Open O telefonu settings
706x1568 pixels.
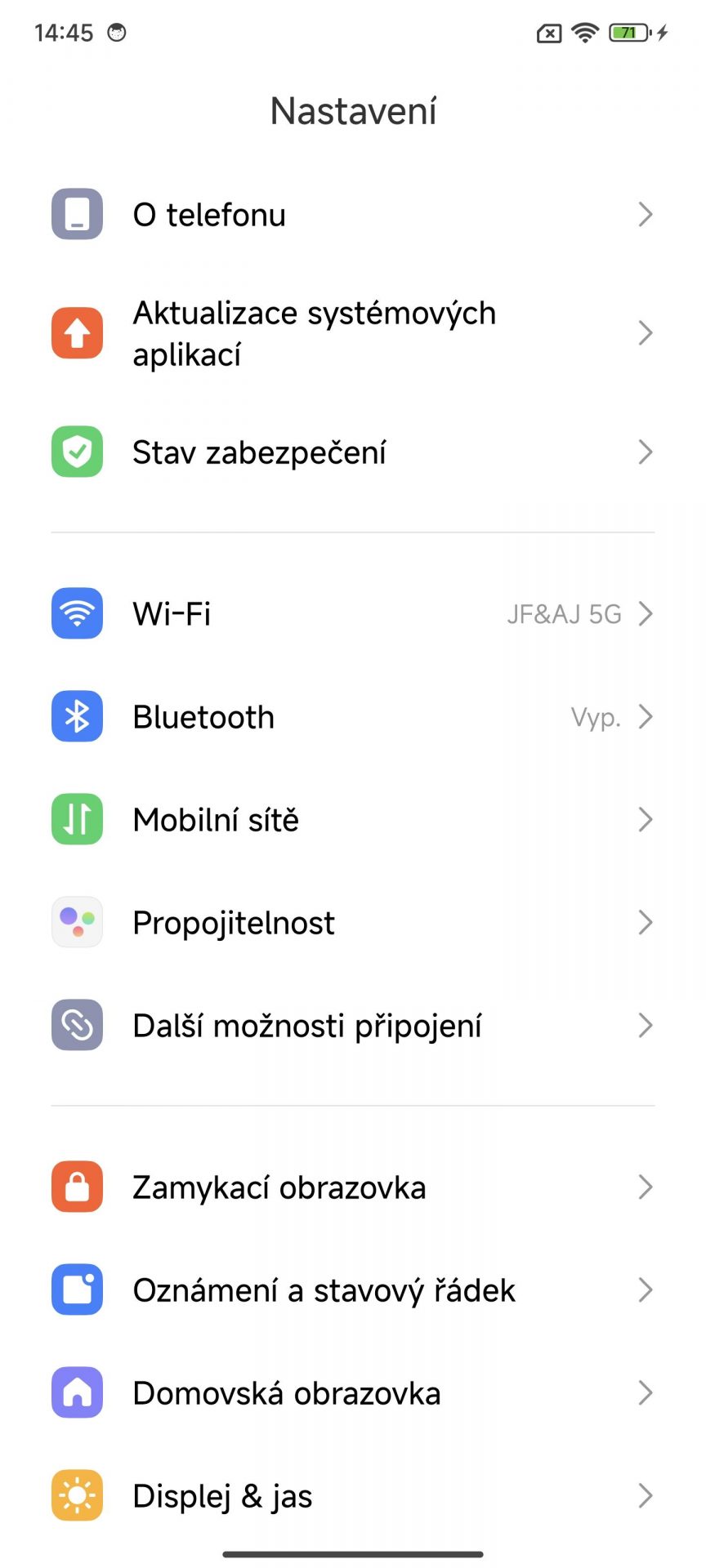tap(353, 215)
